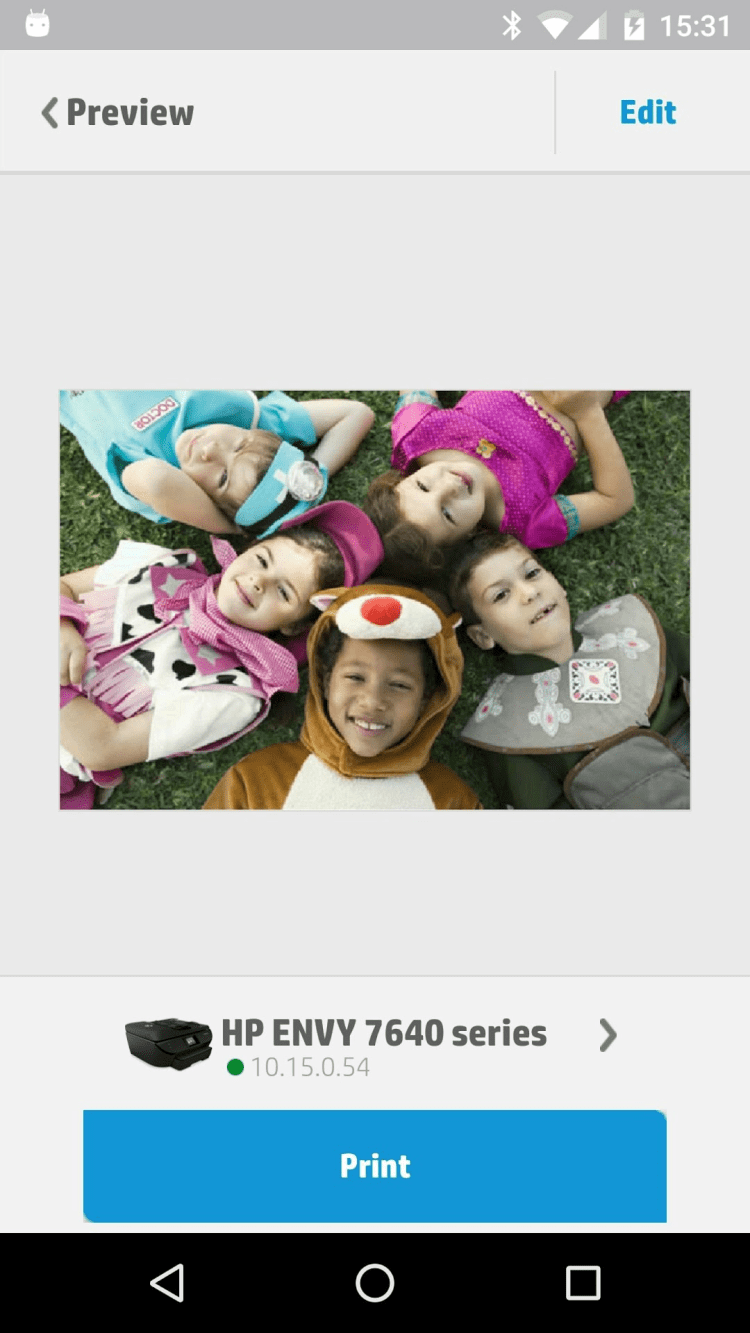Open Edit for this photo
750x1333 pixels.
647,112
